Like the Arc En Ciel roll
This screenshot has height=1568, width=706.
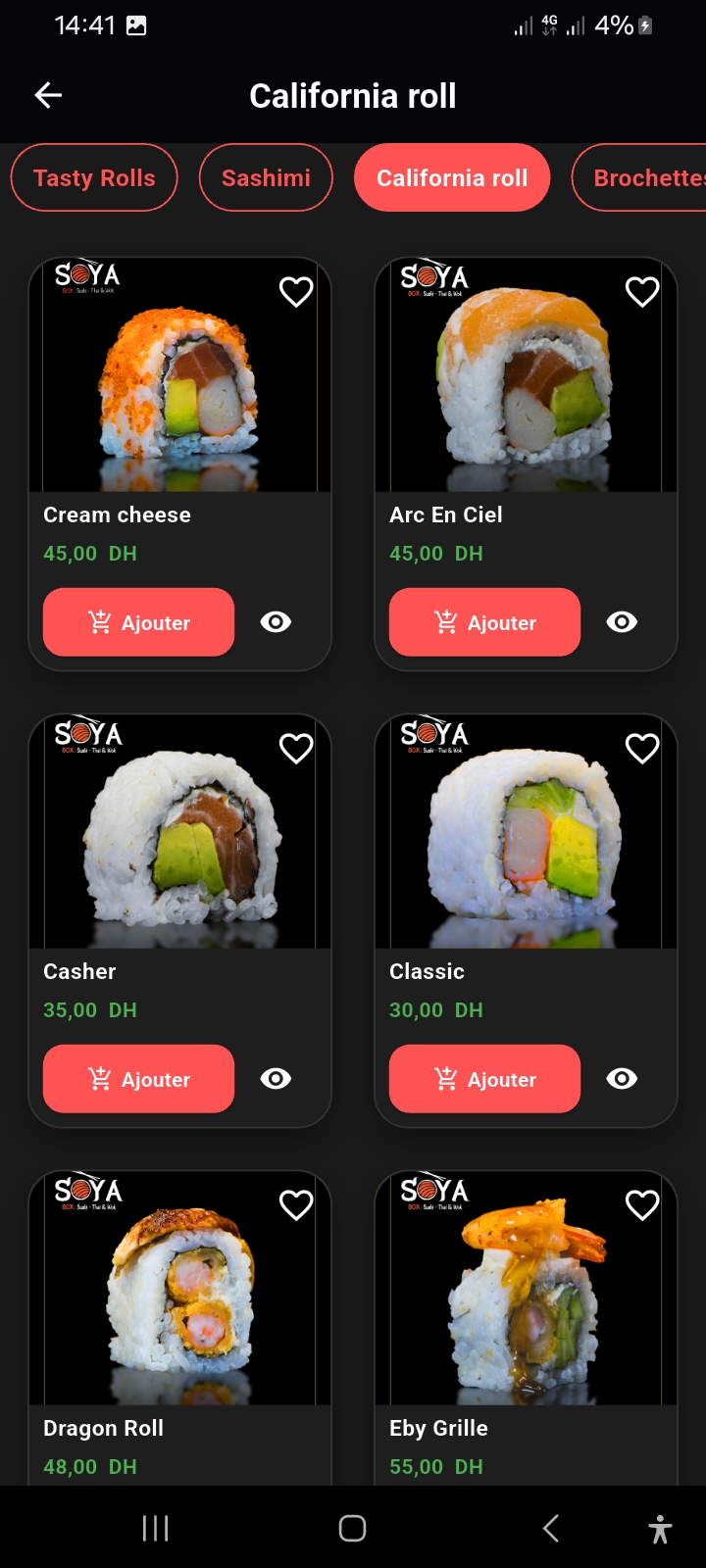642,292
